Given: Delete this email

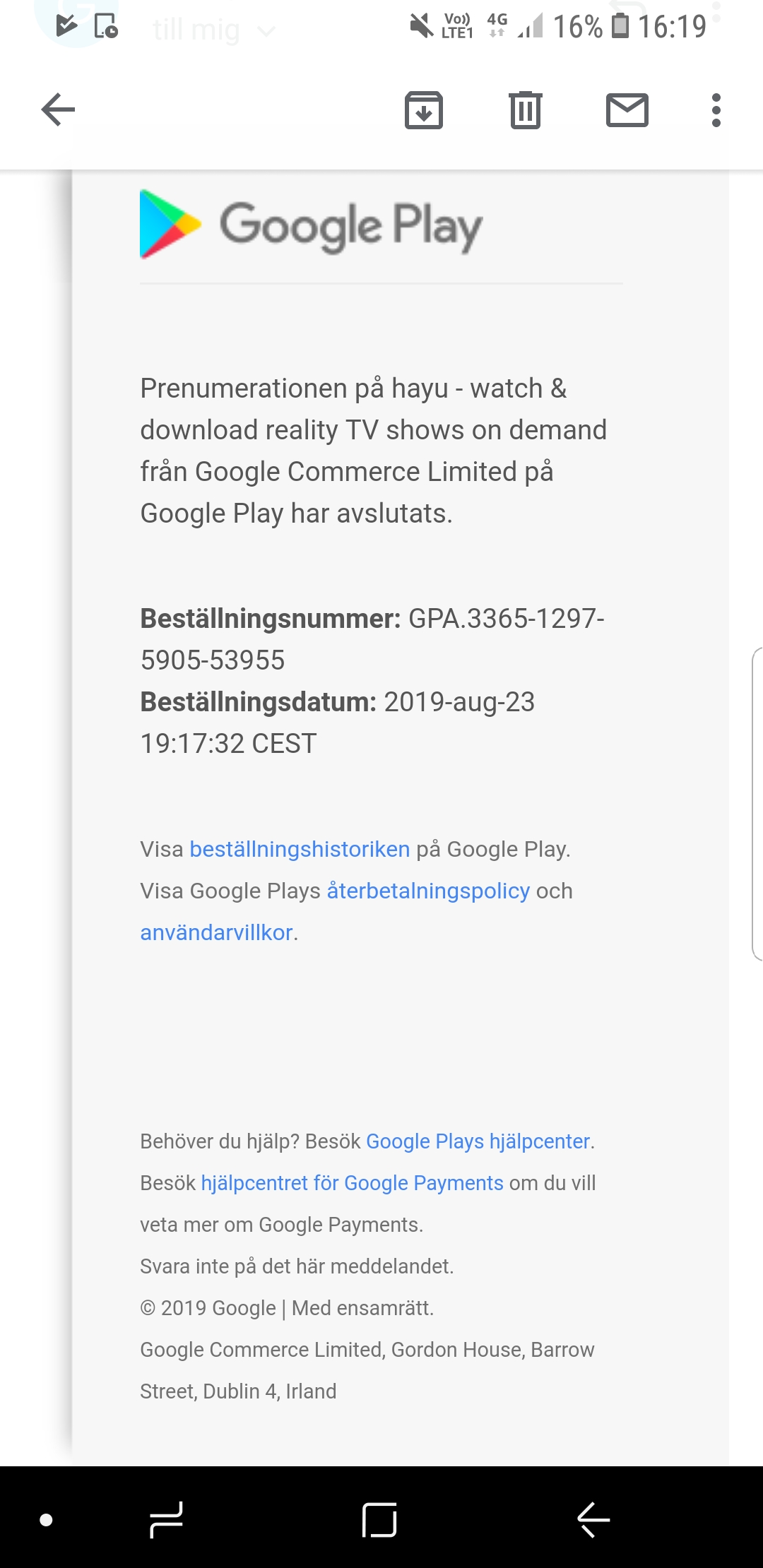Looking at the screenshot, I should coord(525,110).
